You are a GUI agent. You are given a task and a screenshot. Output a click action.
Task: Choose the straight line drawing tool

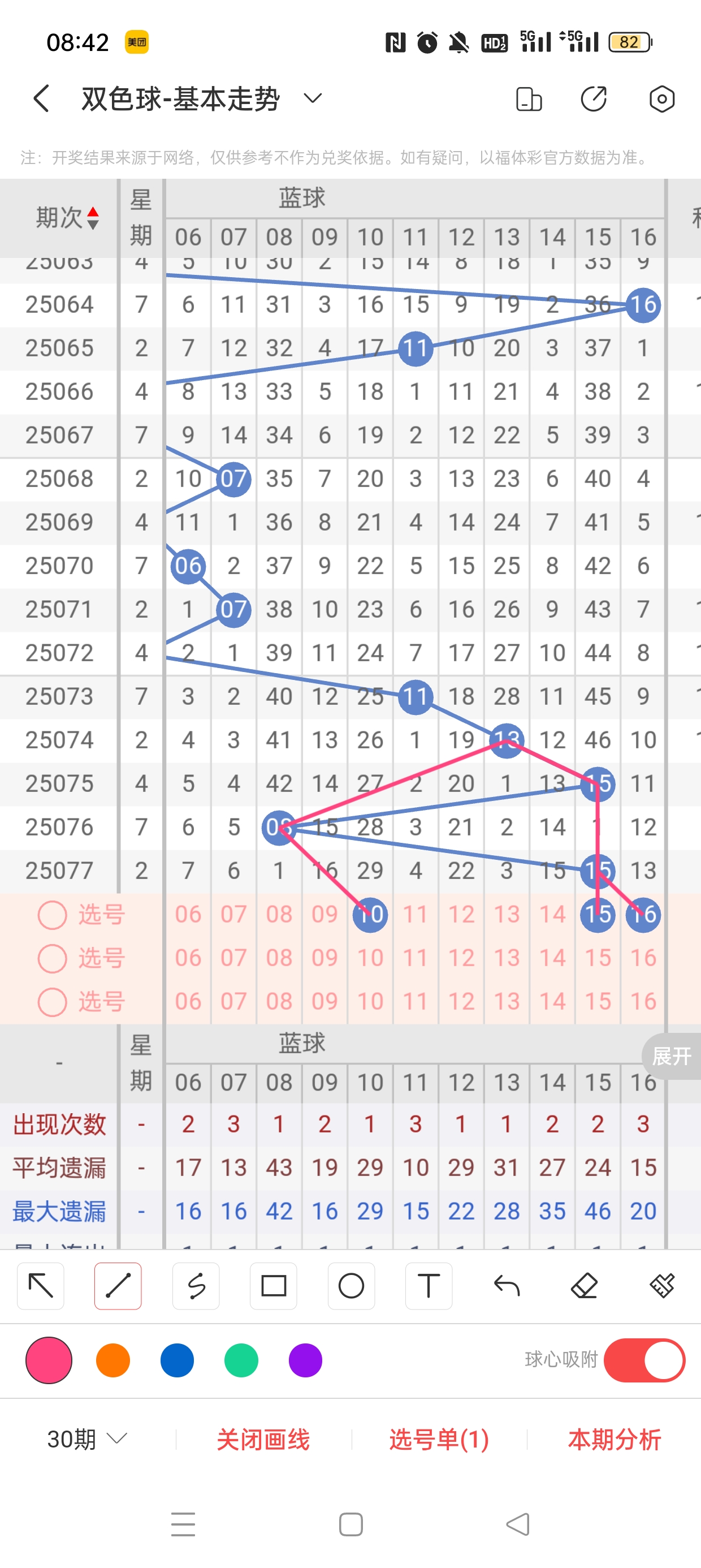[118, 1286]
